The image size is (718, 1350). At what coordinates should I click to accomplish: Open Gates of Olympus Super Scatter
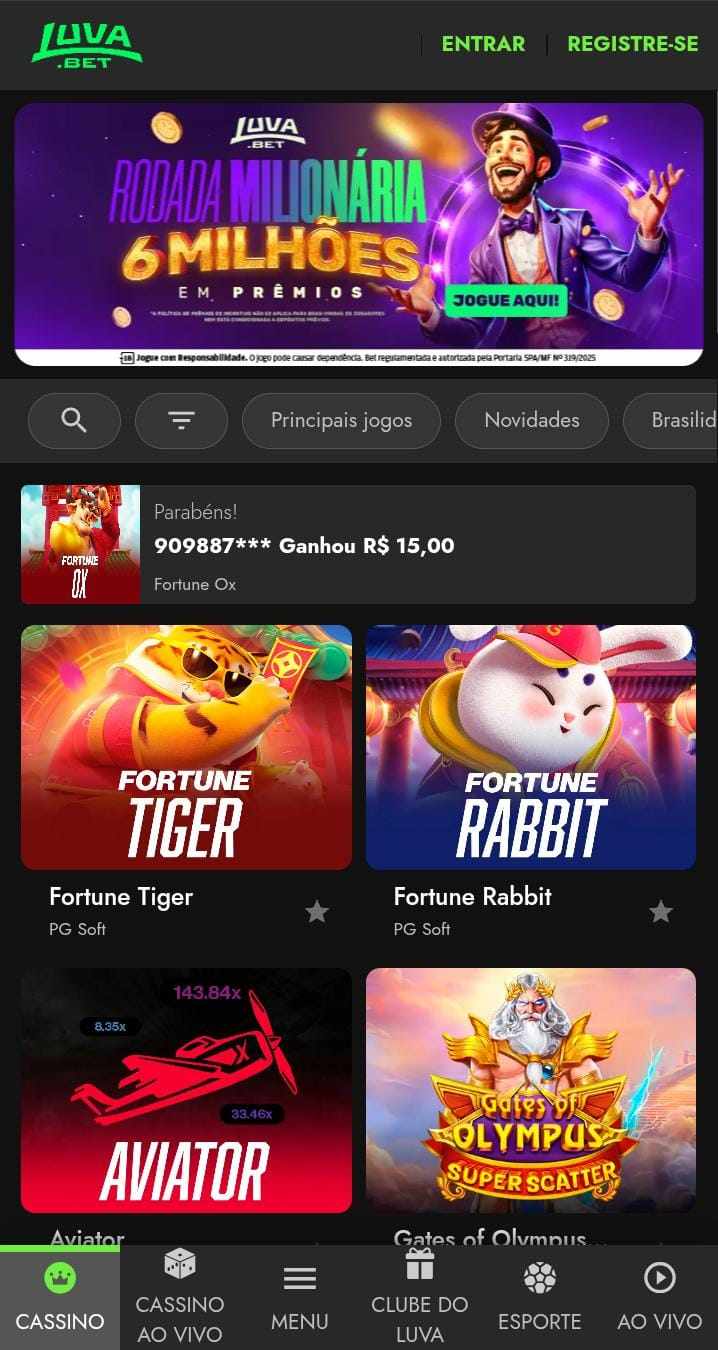[531, 1090]
